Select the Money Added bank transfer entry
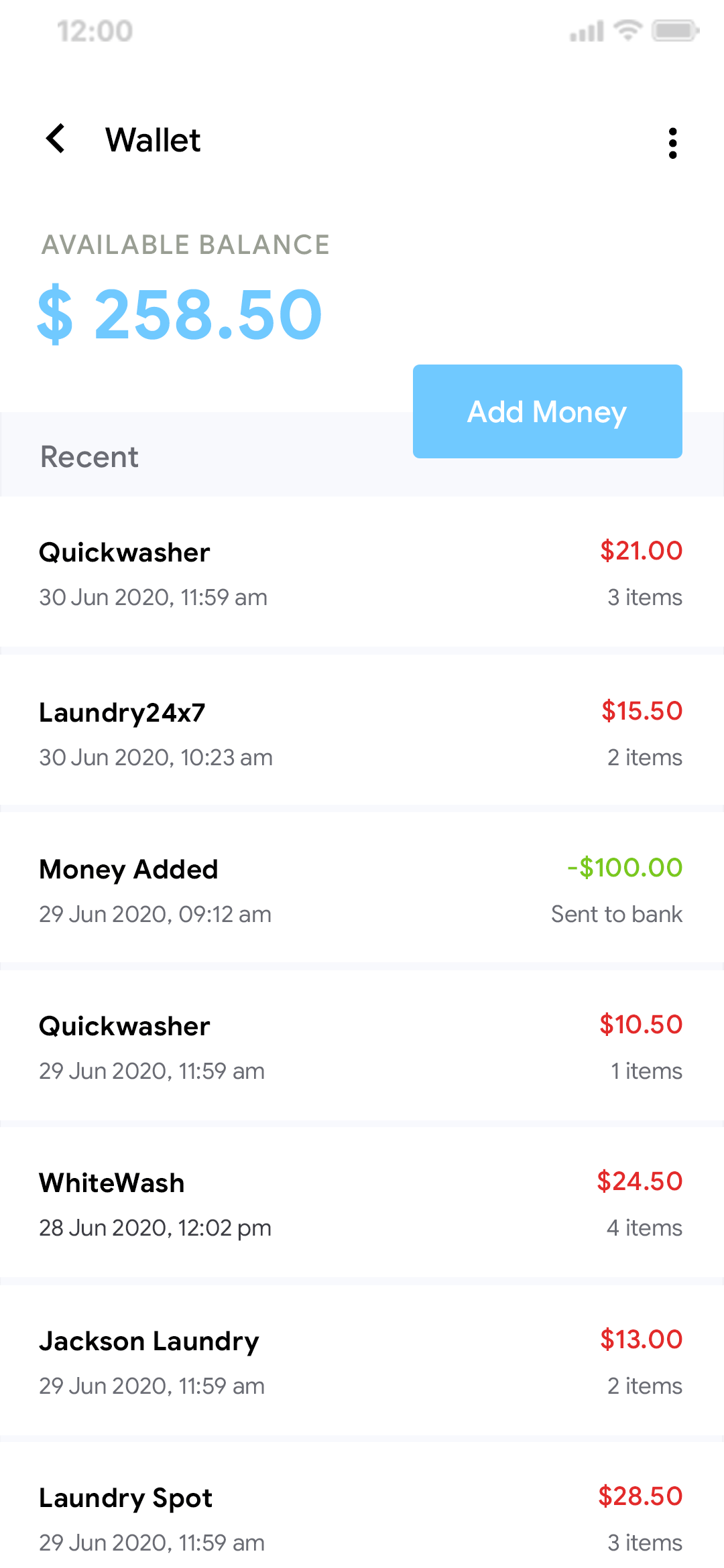The image size is (724, 1568). tap(362, 890)
